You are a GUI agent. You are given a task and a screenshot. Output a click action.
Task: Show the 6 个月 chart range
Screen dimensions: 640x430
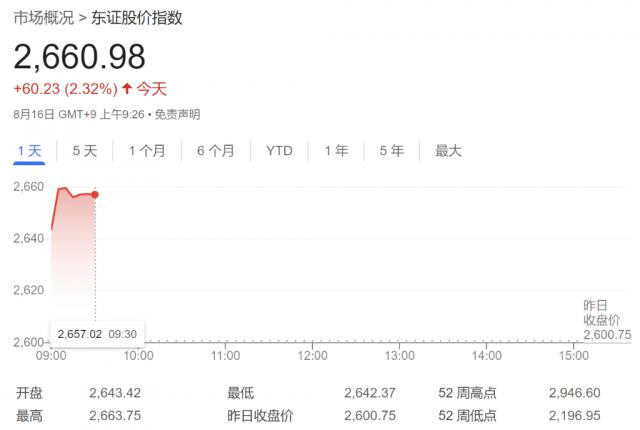click(x=216, y=151)
